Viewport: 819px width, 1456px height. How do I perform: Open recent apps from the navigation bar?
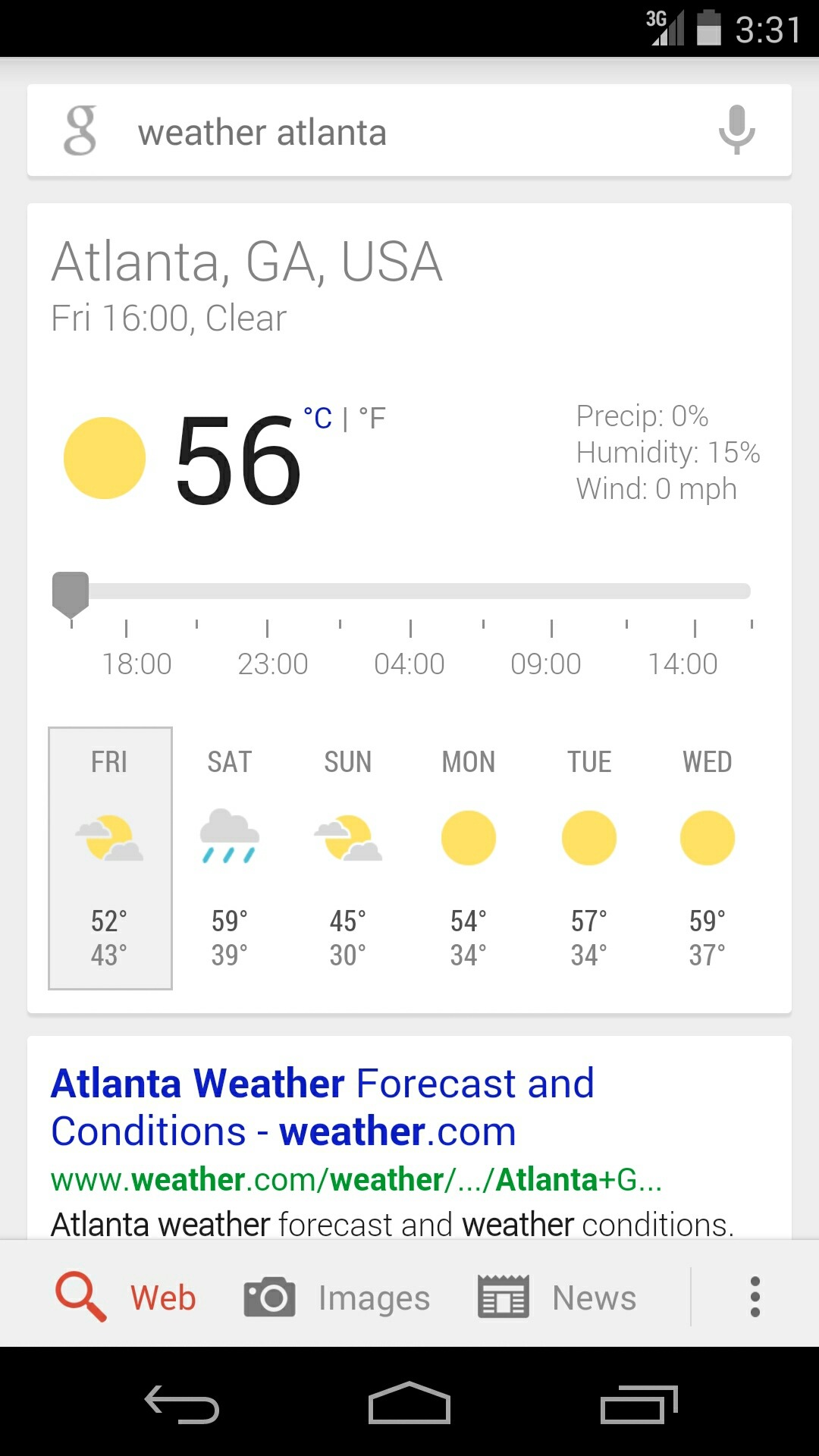639,1404
